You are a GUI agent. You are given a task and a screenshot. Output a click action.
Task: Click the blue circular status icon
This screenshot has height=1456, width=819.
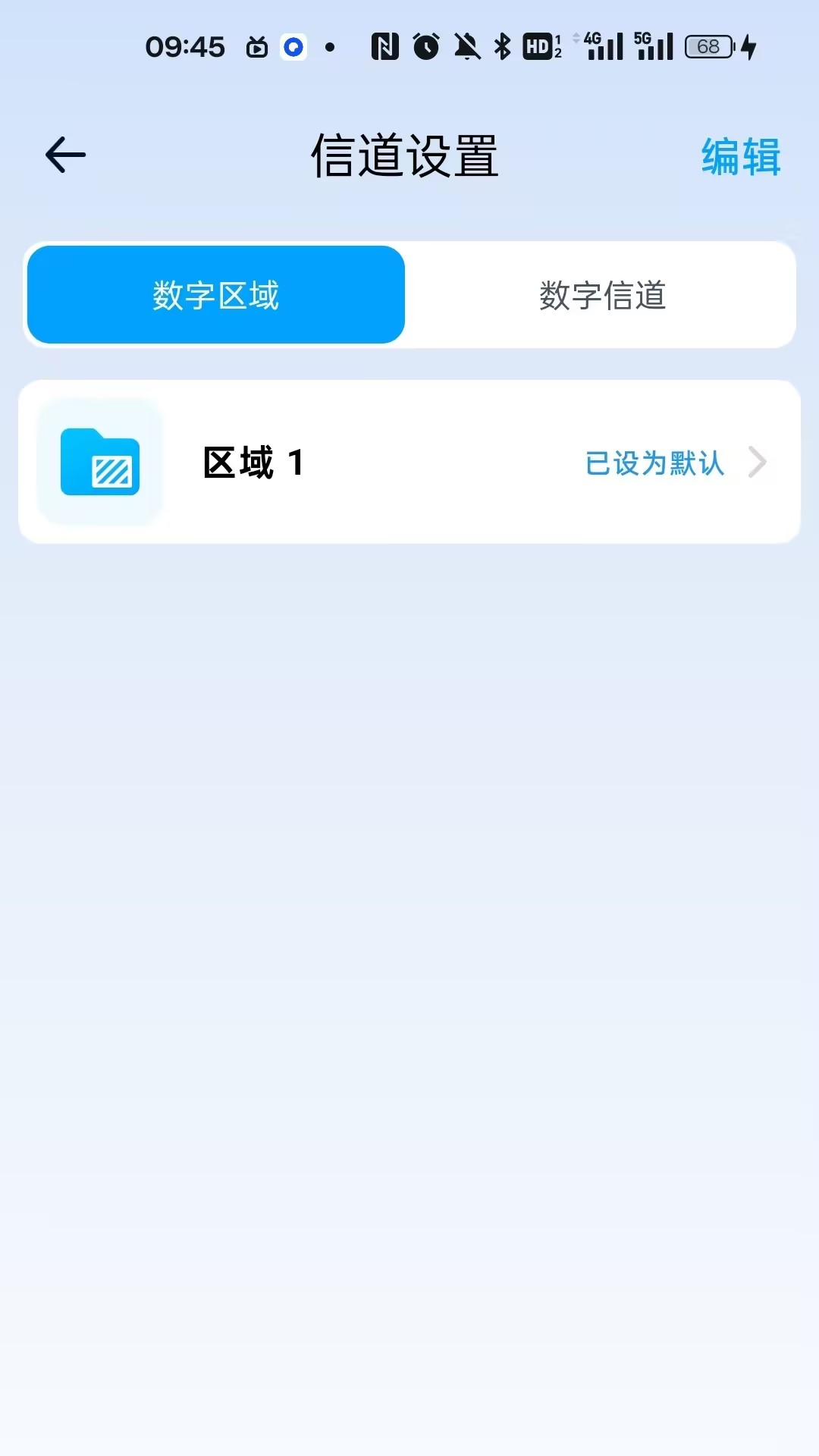pyautogui.click(x=292, y=45)
